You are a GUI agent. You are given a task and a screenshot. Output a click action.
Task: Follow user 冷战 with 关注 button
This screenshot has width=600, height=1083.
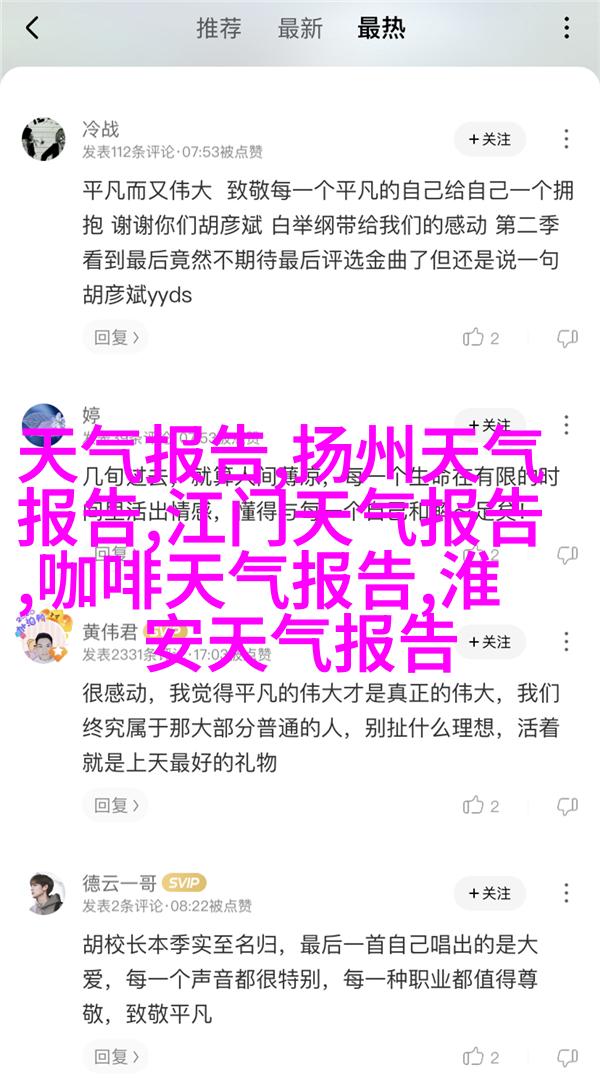(x=489, y=139)
